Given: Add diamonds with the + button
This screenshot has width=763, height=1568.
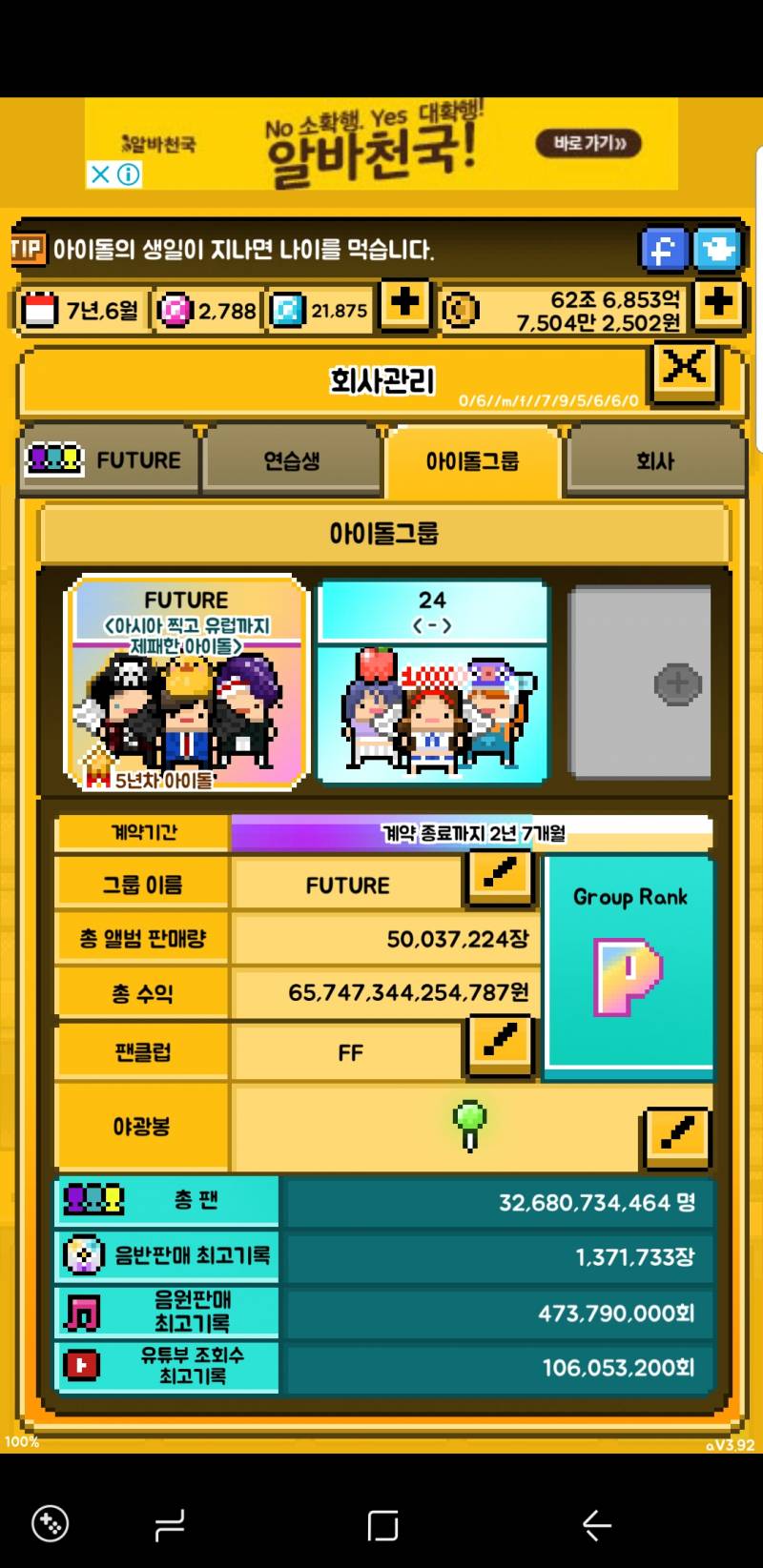Looking at the screenshot, I should pos(404,307).
